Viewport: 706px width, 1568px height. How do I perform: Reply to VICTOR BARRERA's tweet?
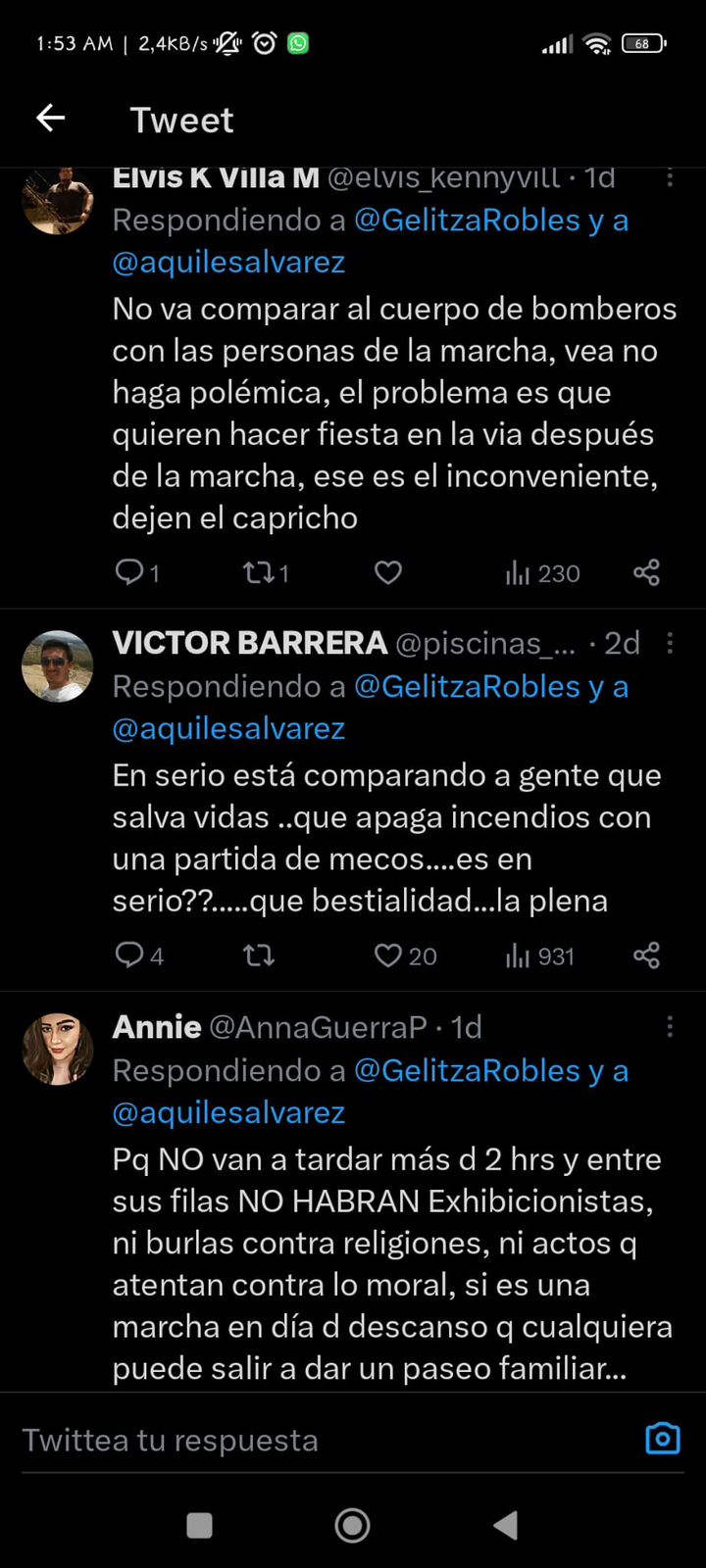tap(129, 955)
